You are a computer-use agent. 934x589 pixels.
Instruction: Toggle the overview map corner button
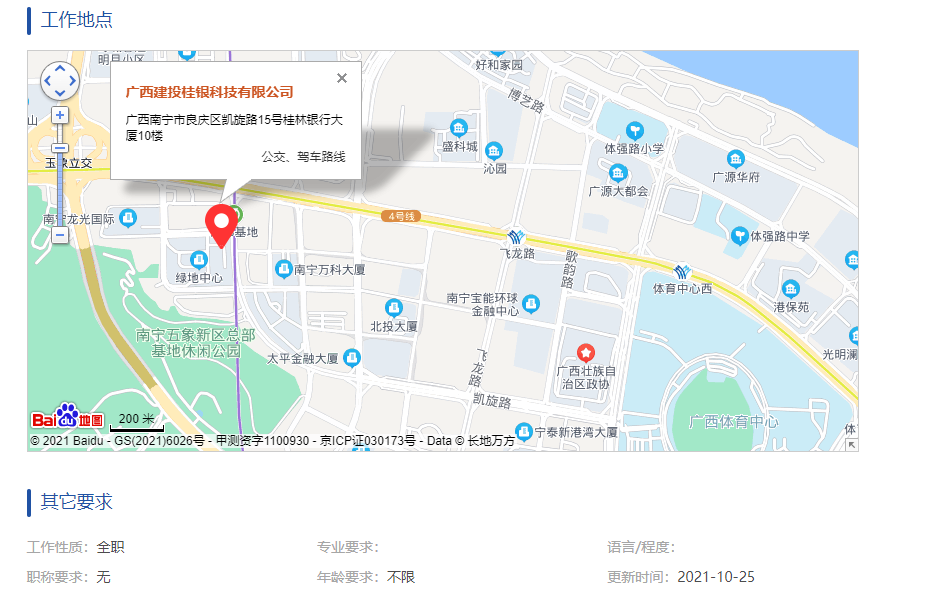[851, 444]
